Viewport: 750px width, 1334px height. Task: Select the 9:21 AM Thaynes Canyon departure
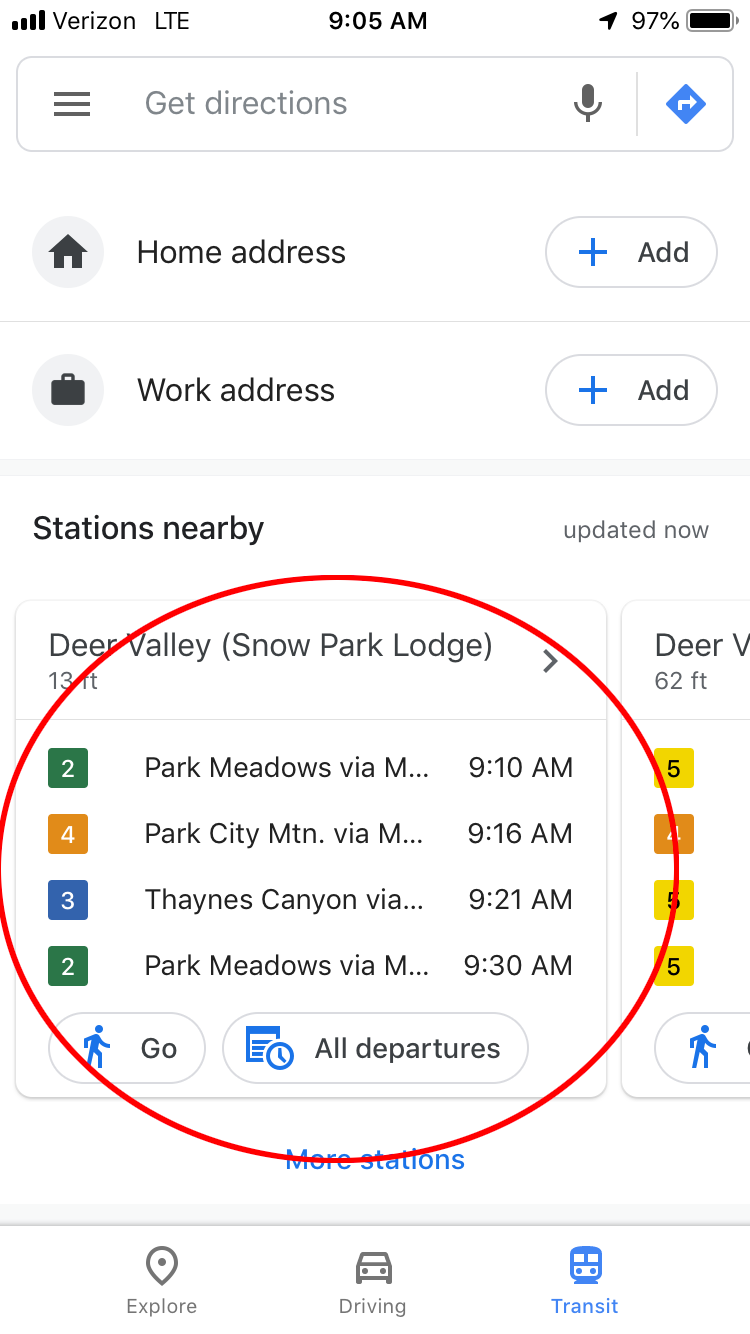[311, 900]
